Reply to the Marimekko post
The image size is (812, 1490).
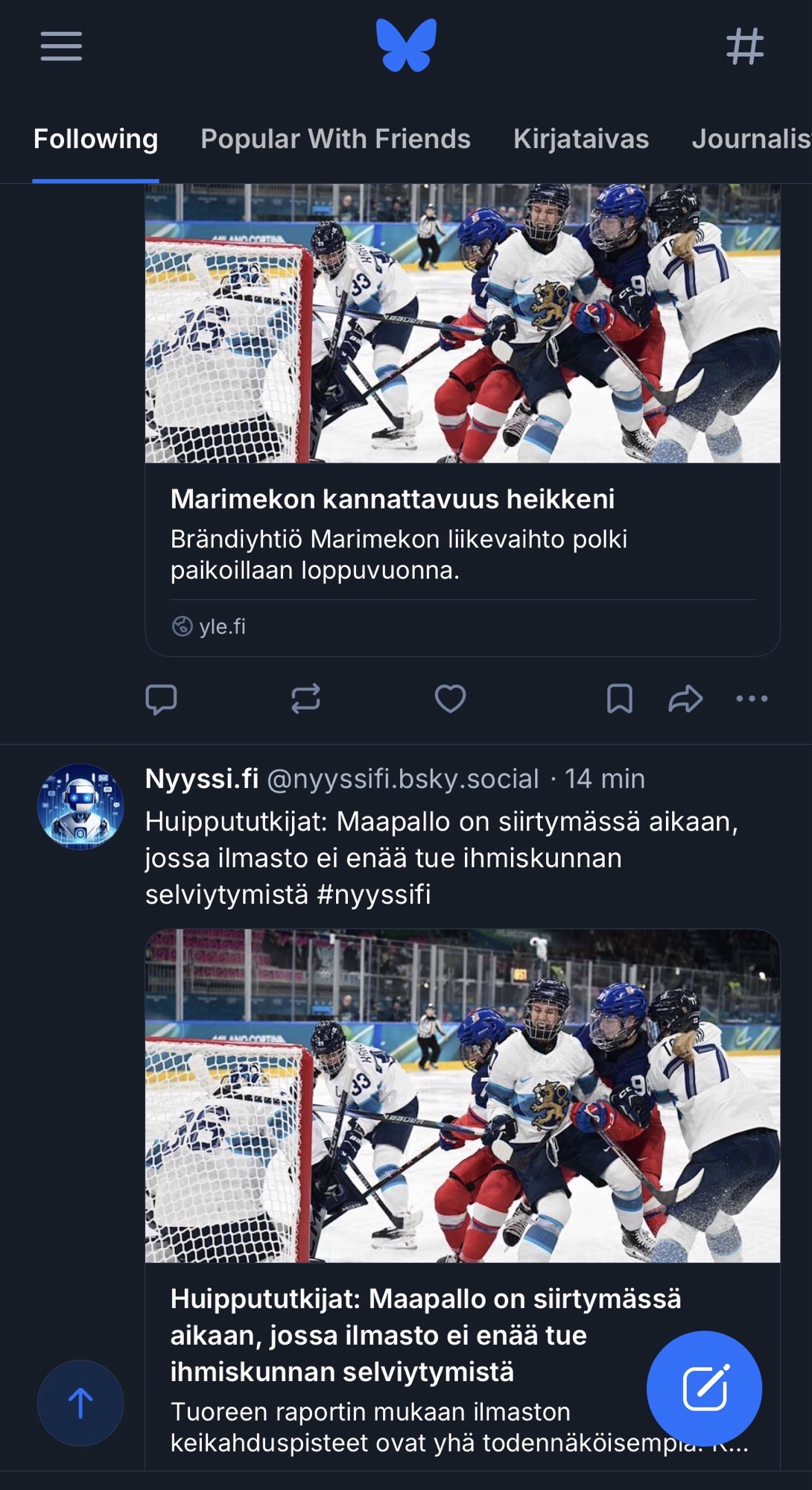(x=161, y=699)
